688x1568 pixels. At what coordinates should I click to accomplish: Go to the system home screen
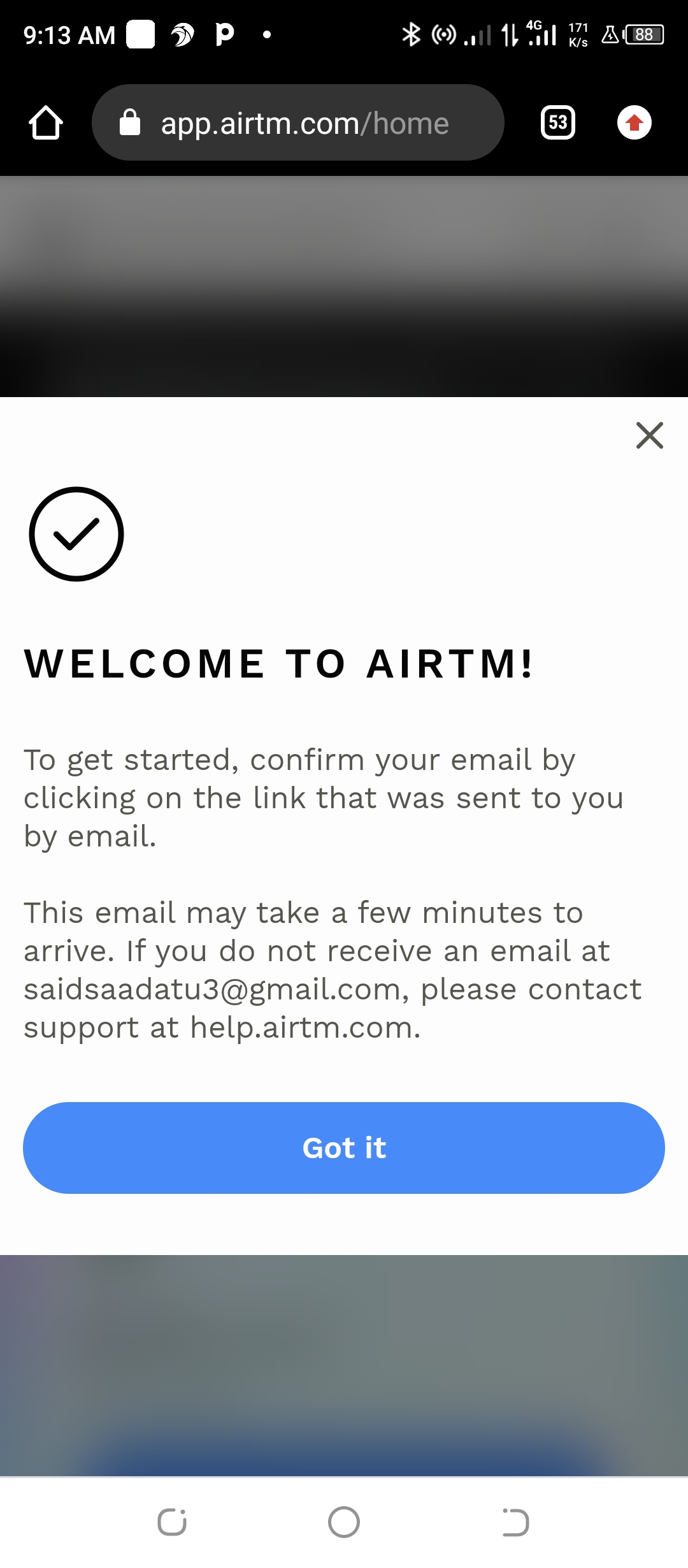344,1522
